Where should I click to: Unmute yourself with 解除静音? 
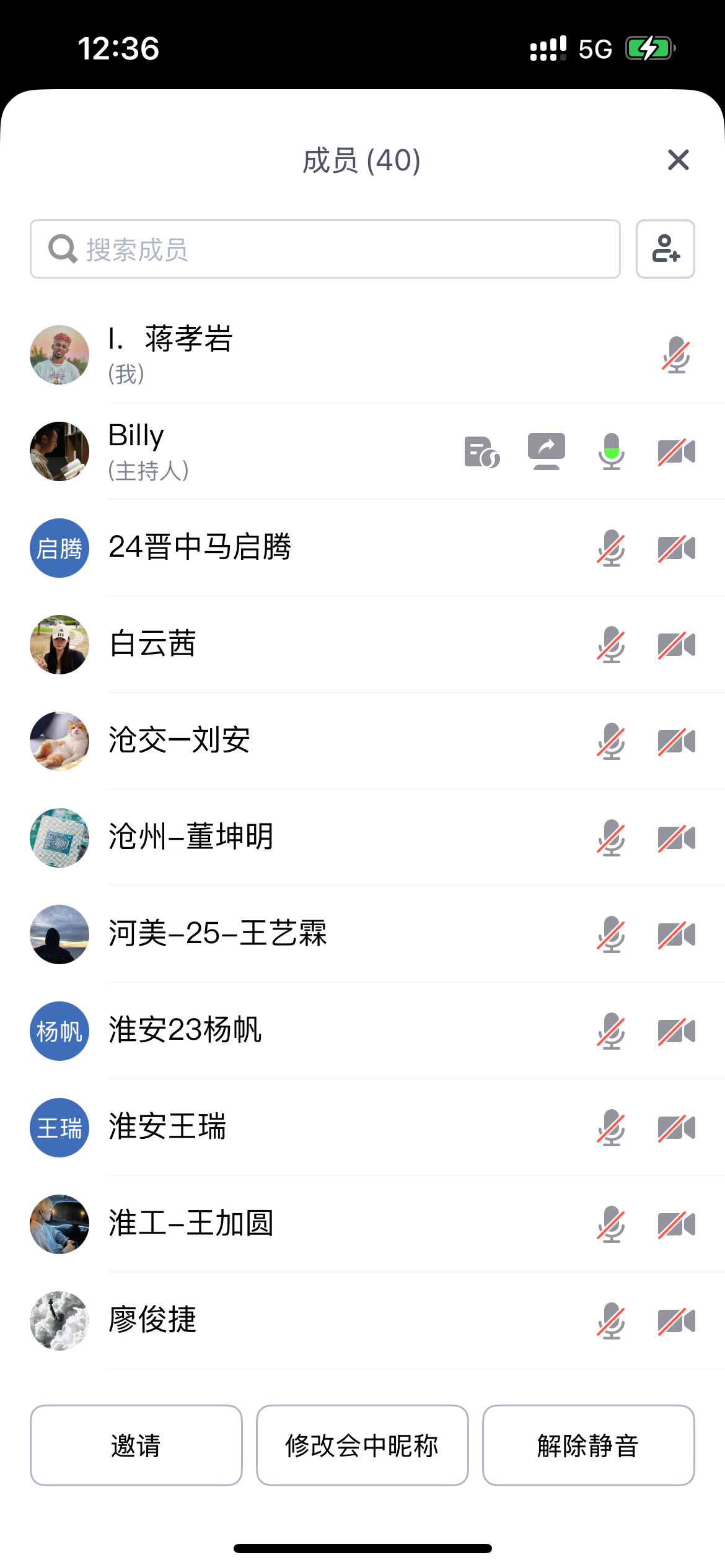588,1445
